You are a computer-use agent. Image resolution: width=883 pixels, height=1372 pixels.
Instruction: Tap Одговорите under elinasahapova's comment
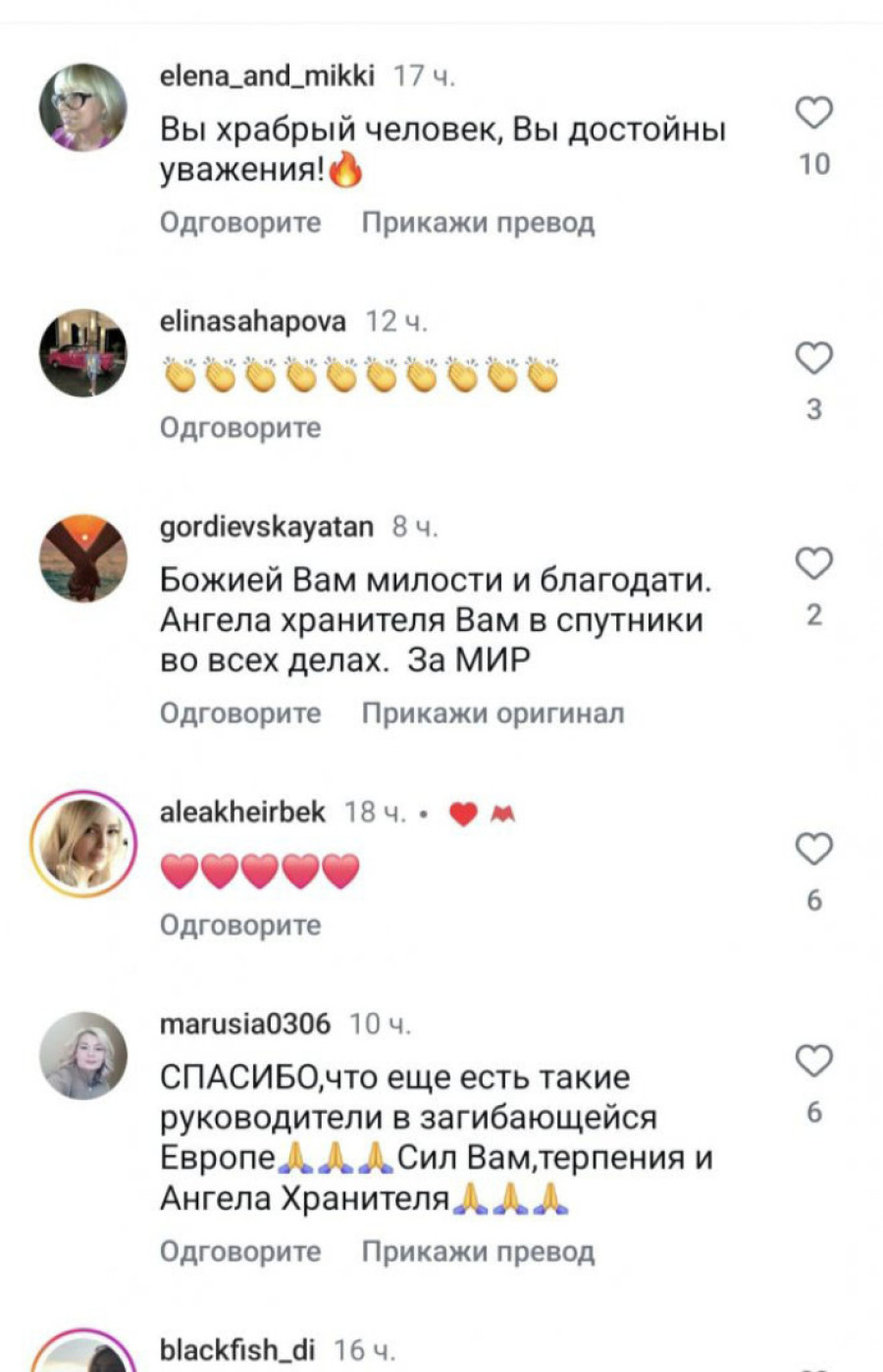coord(240,428)
